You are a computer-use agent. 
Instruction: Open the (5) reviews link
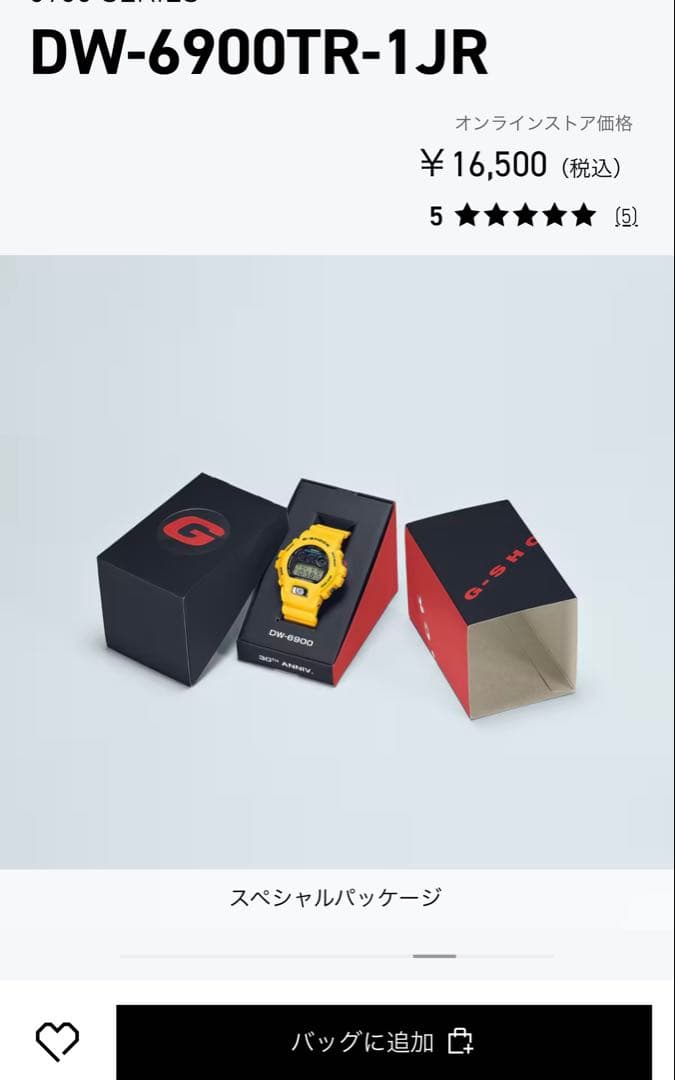[626, 216]
